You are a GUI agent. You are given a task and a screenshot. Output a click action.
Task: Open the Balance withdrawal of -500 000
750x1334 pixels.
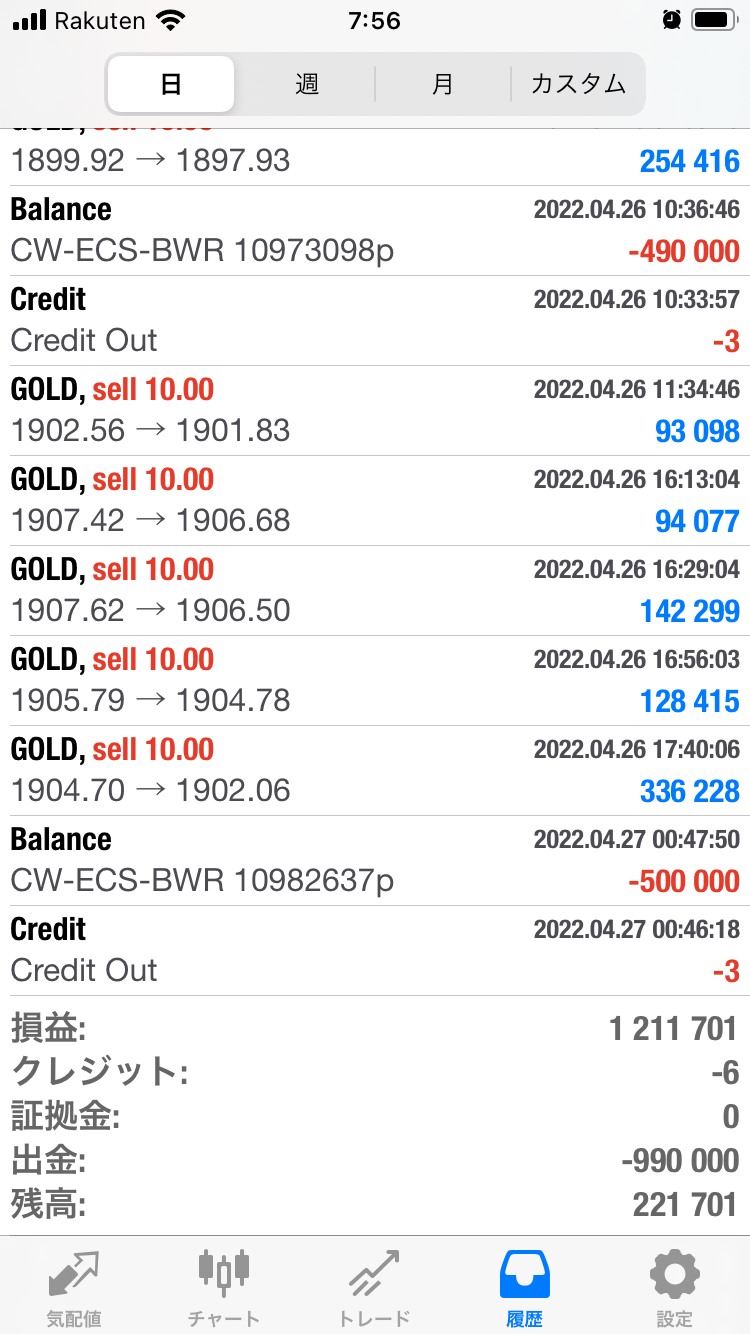(375, 861)
